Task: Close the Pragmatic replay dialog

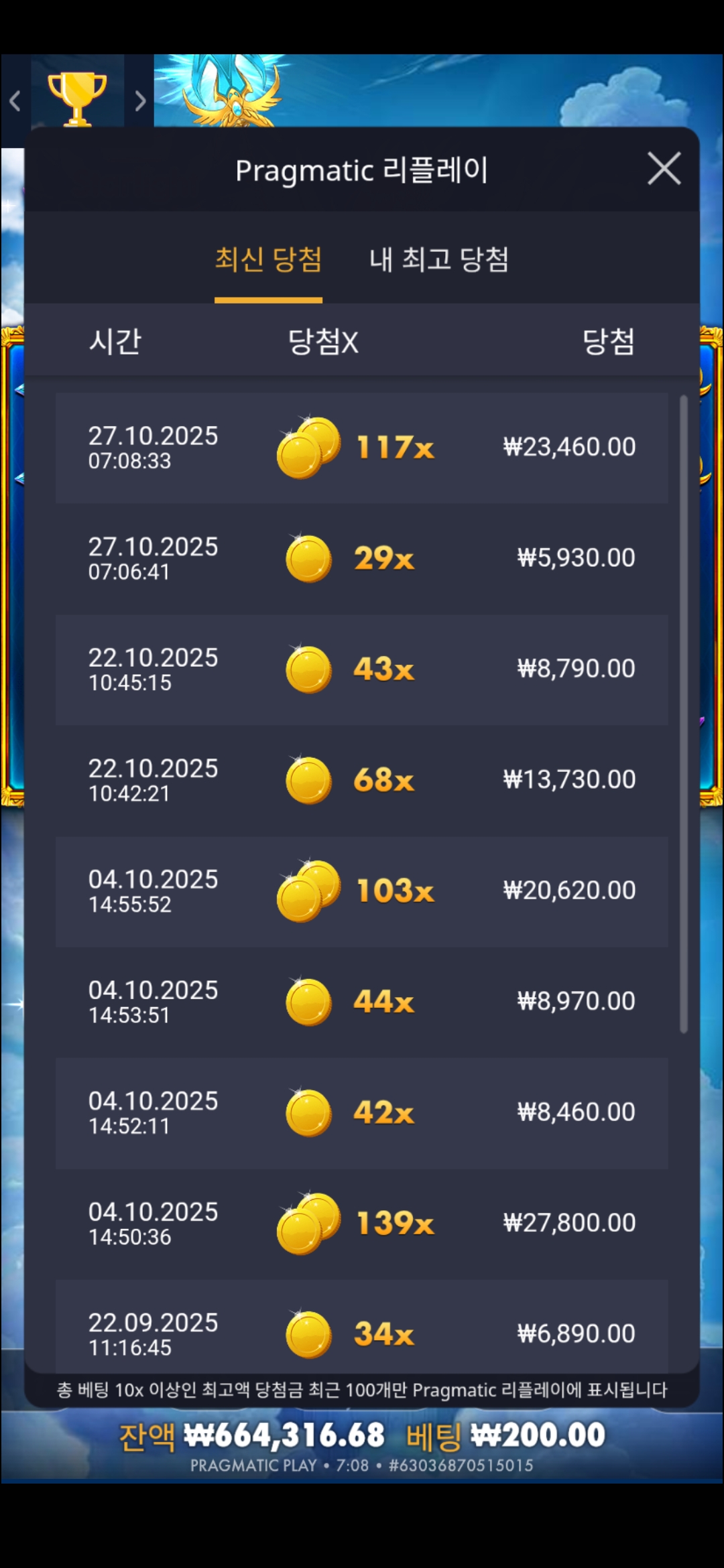Action: [664, 168]
